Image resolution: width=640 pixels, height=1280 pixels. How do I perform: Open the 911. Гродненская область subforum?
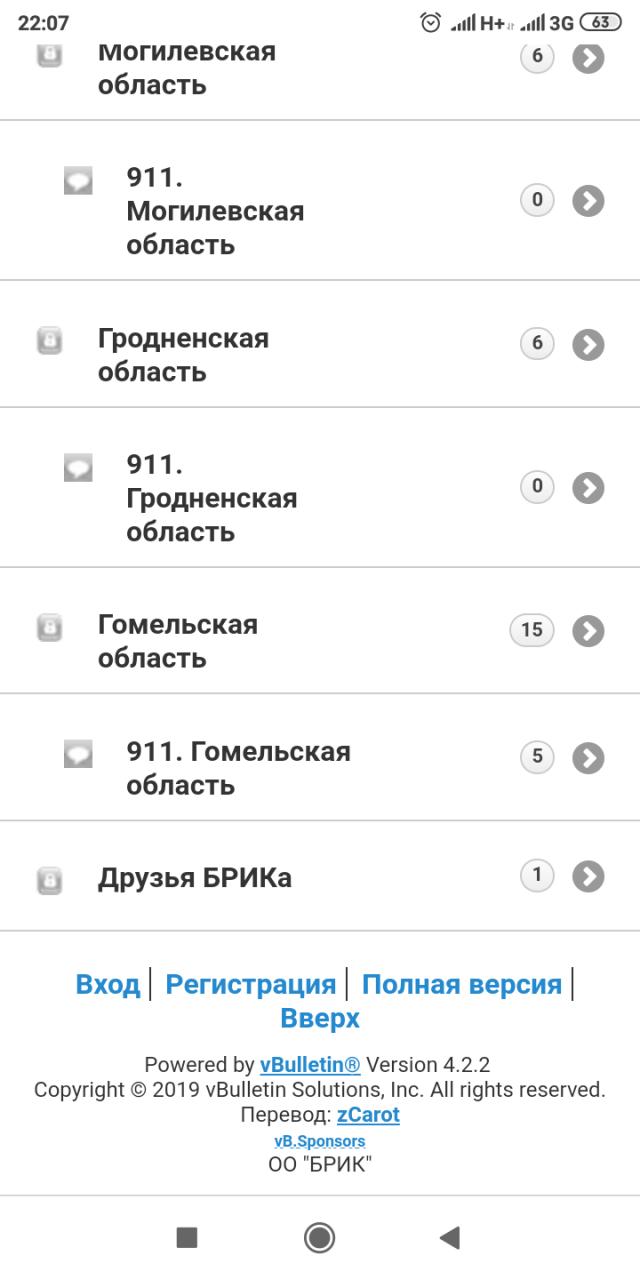pos(211,498)
